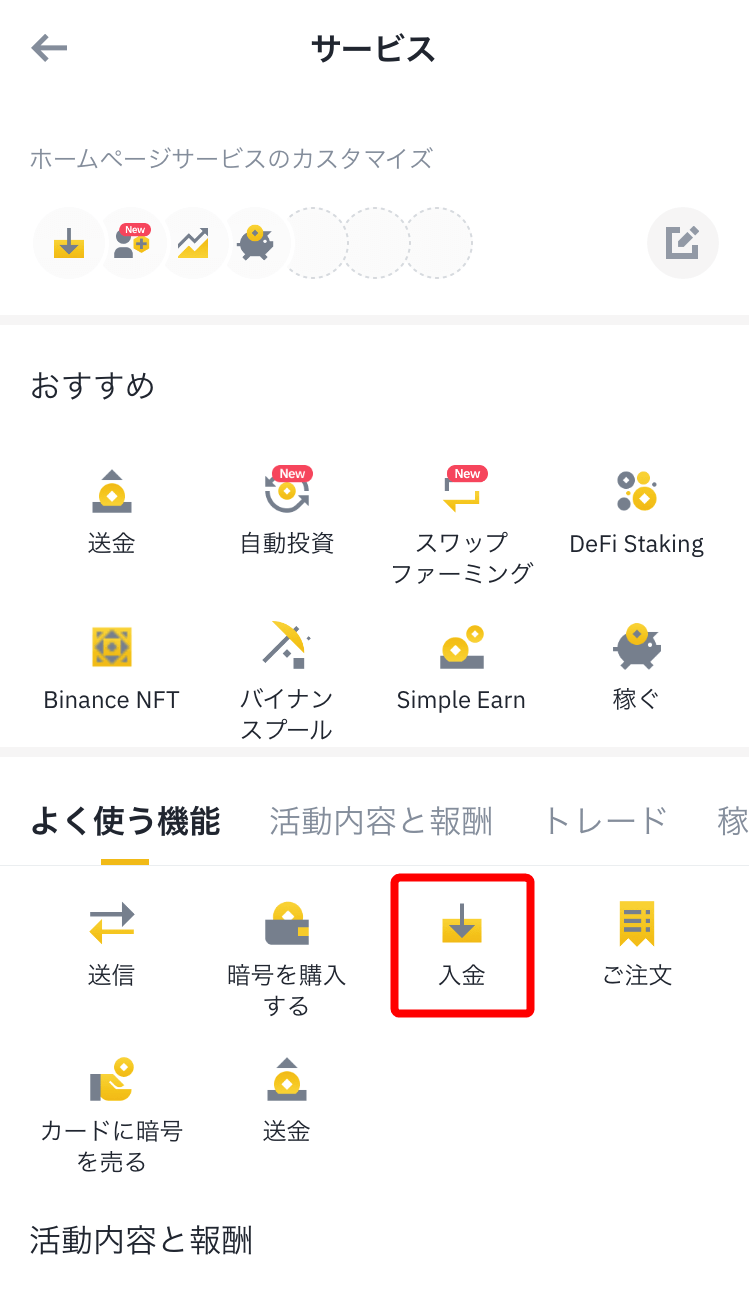The image size is (749, 1299).
Task: Tap the first deposit icon in customization row
Action: 68,242
